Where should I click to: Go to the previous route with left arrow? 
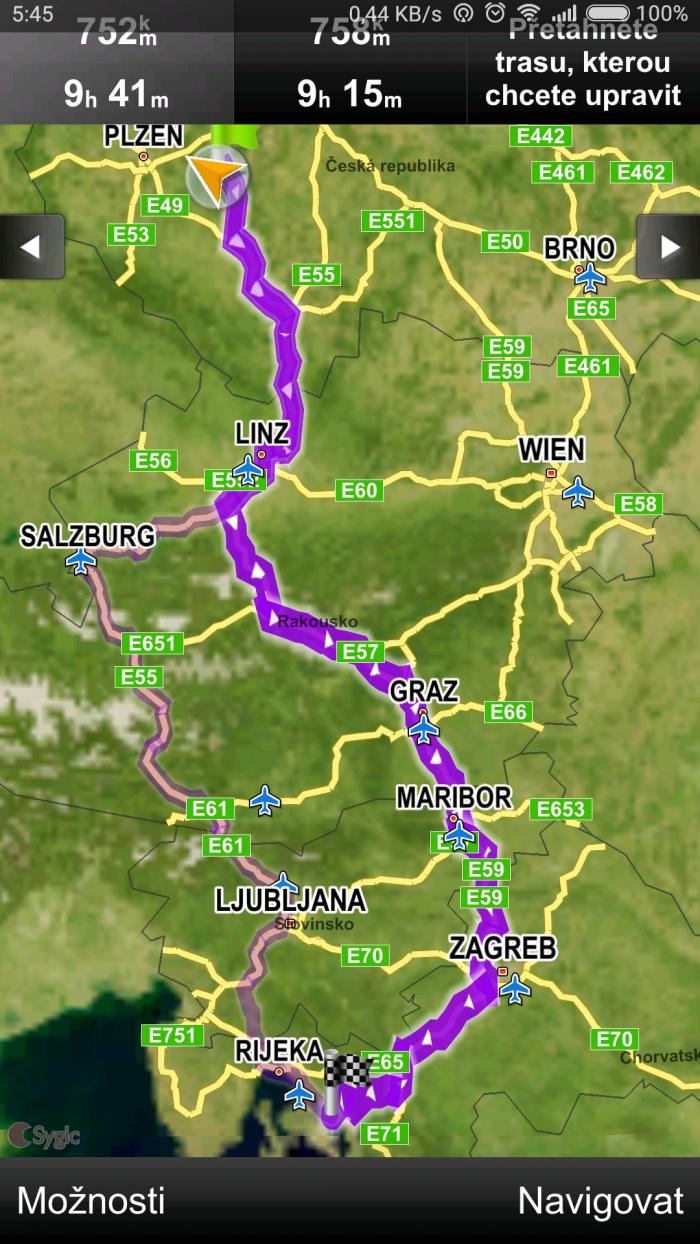click(x=31, y=246)
